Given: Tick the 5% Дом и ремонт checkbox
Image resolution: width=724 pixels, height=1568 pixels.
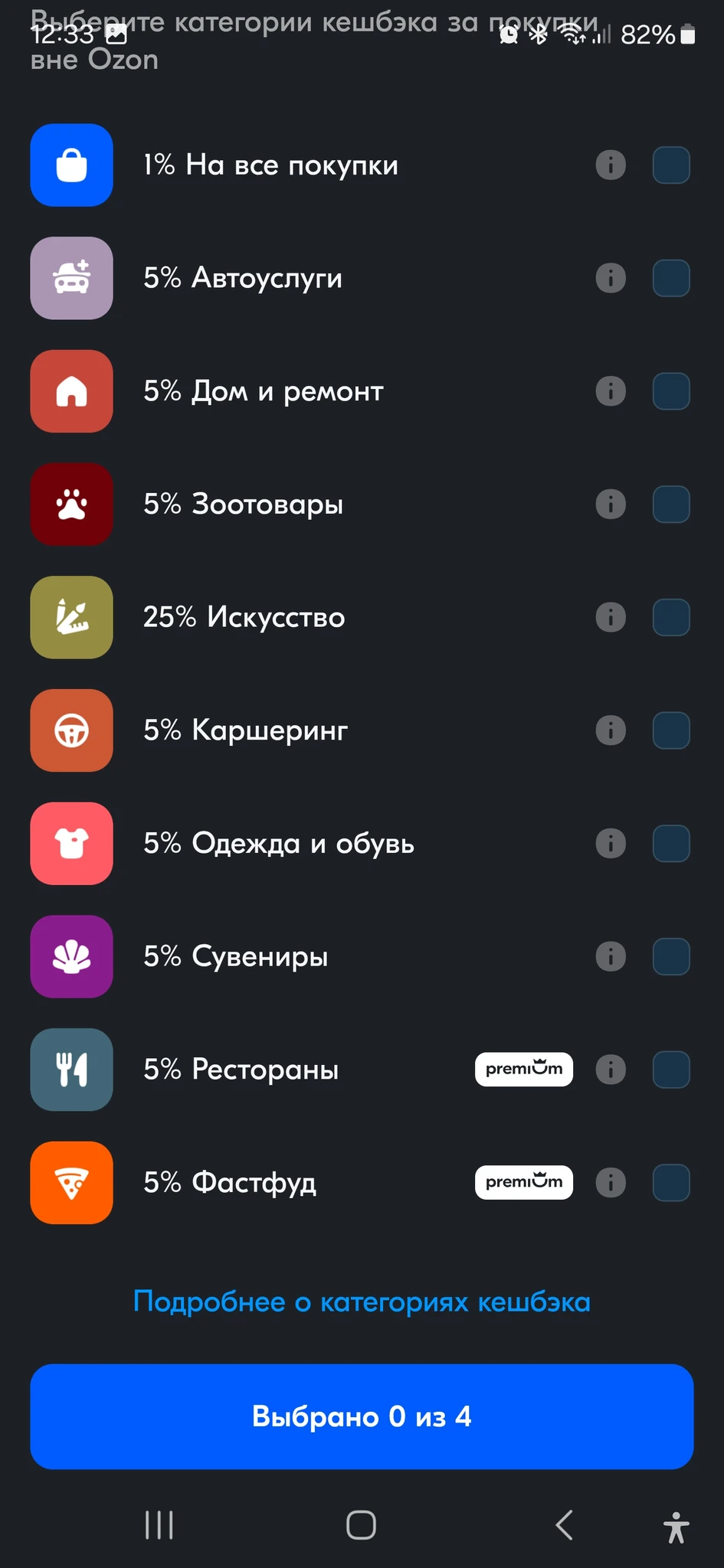Looking at the screenshot, I should tap(670, 391).
